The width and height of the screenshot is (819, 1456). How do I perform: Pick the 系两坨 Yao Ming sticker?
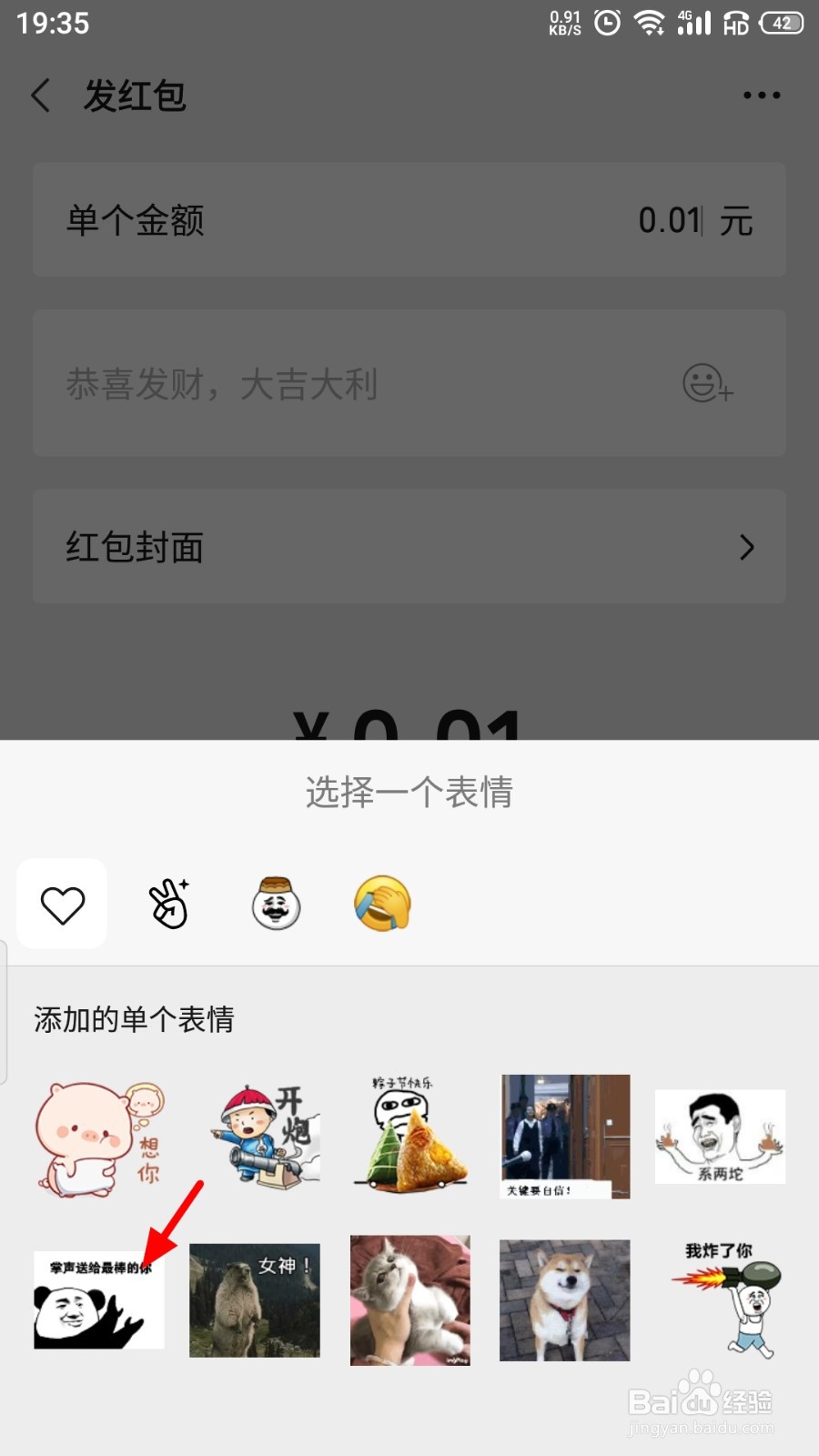[x=720, y=1137]
